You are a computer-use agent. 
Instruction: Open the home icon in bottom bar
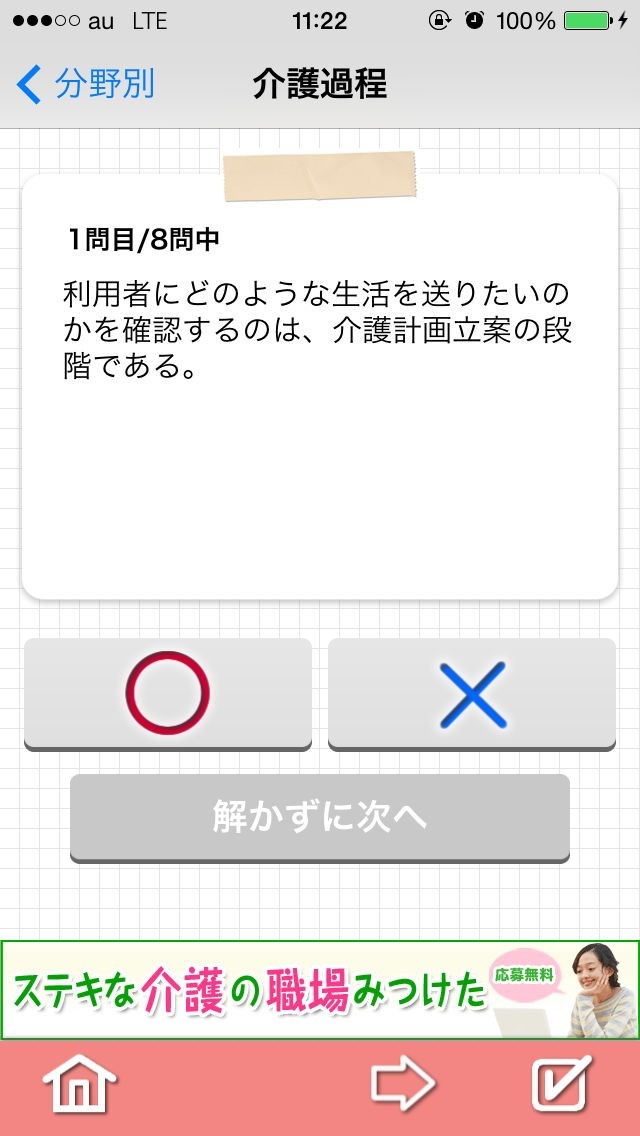(79, 1085)
